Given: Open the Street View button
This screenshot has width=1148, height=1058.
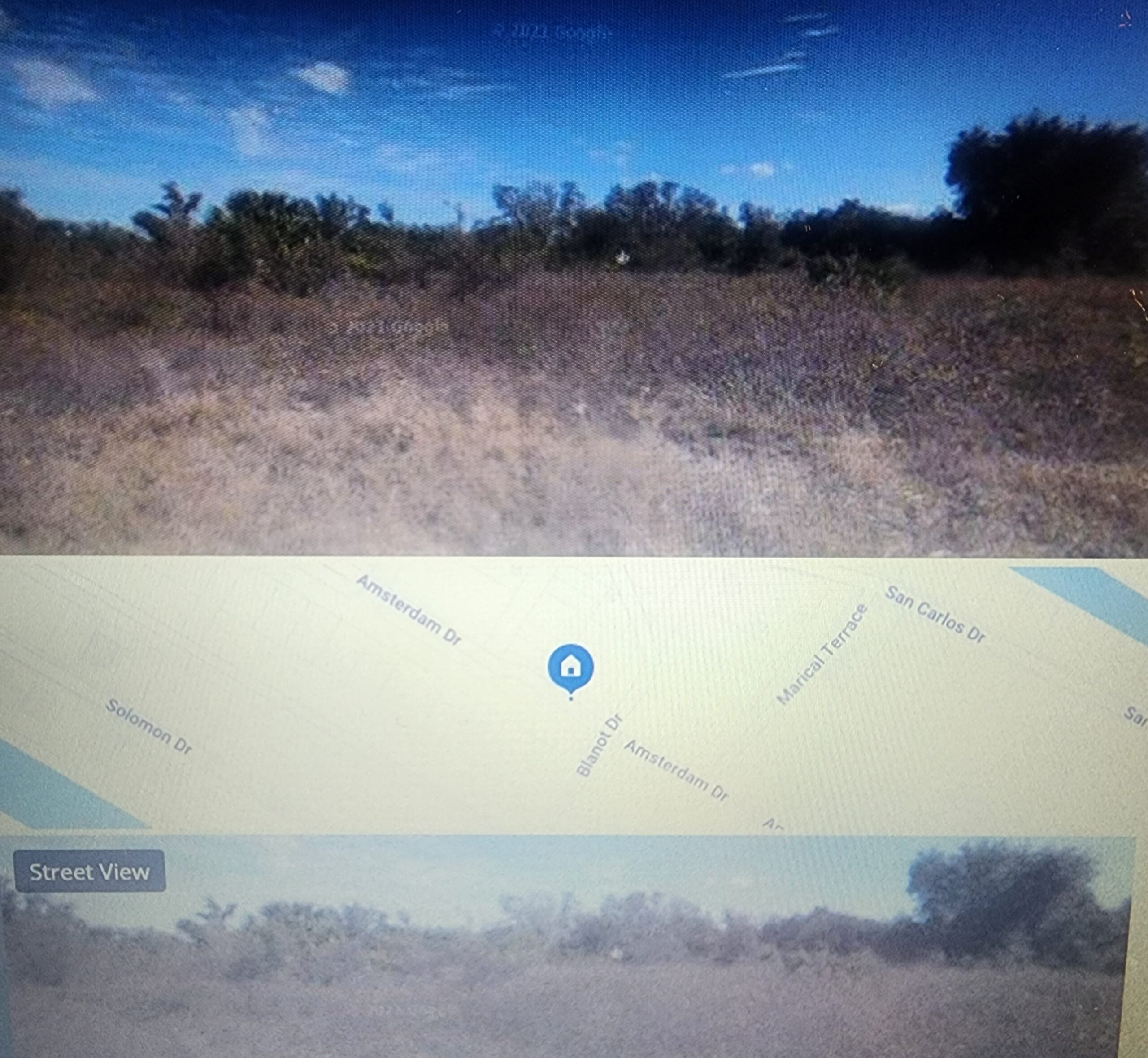Looking at the screenshot, I should click(89, 872).
